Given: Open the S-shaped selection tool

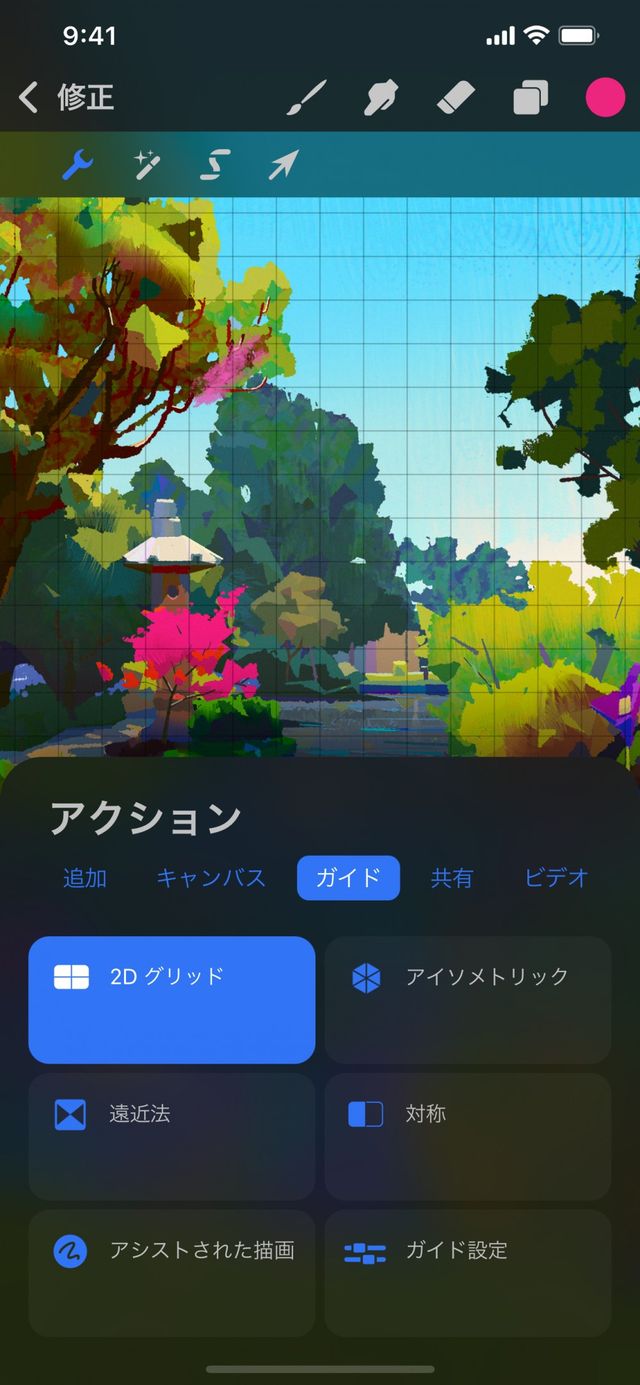Looking at the screenshot, I should point(215,164).
